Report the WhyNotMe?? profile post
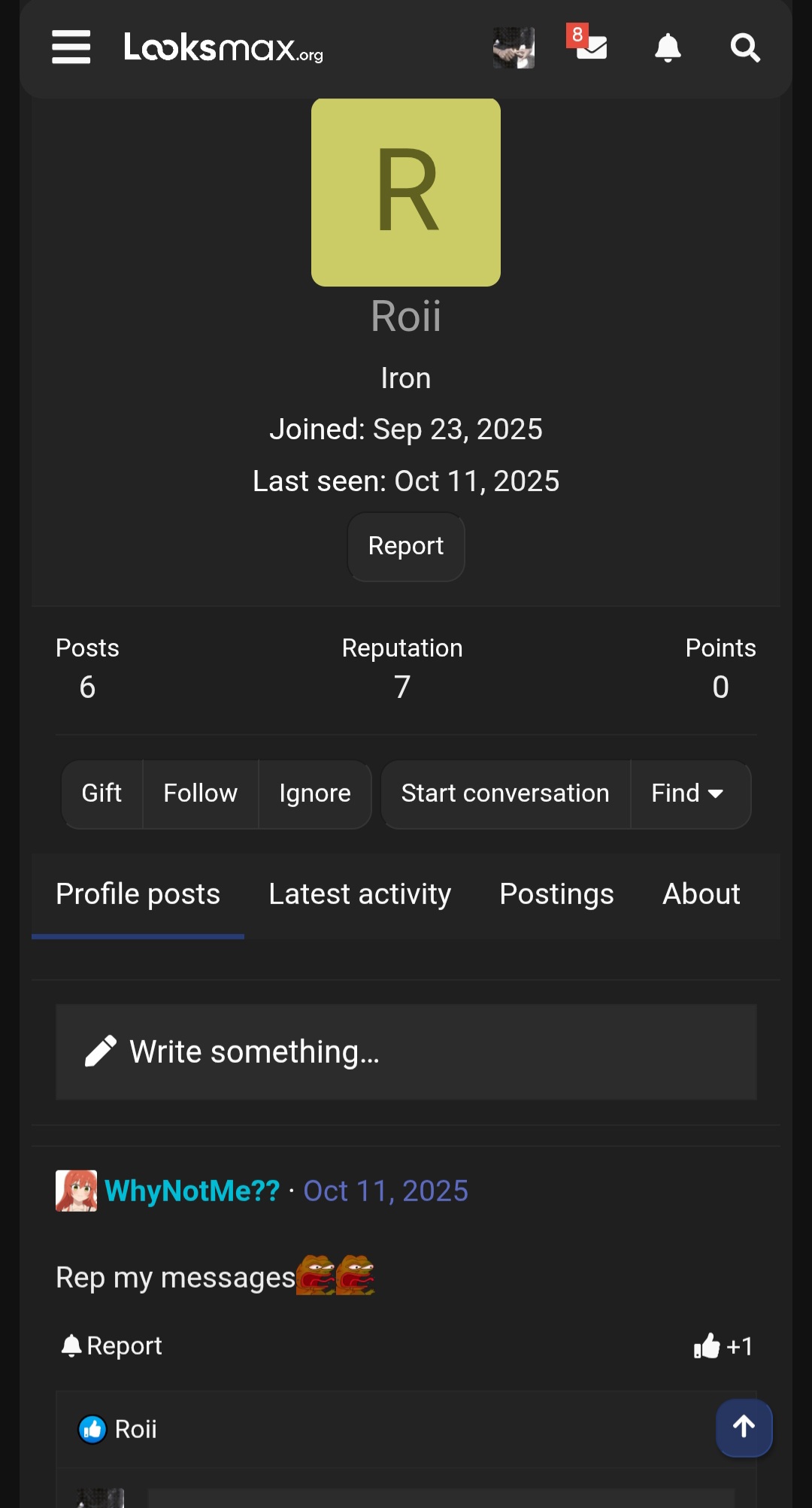The height and width of the screenshot is (1508, 812). point(113,1346)
